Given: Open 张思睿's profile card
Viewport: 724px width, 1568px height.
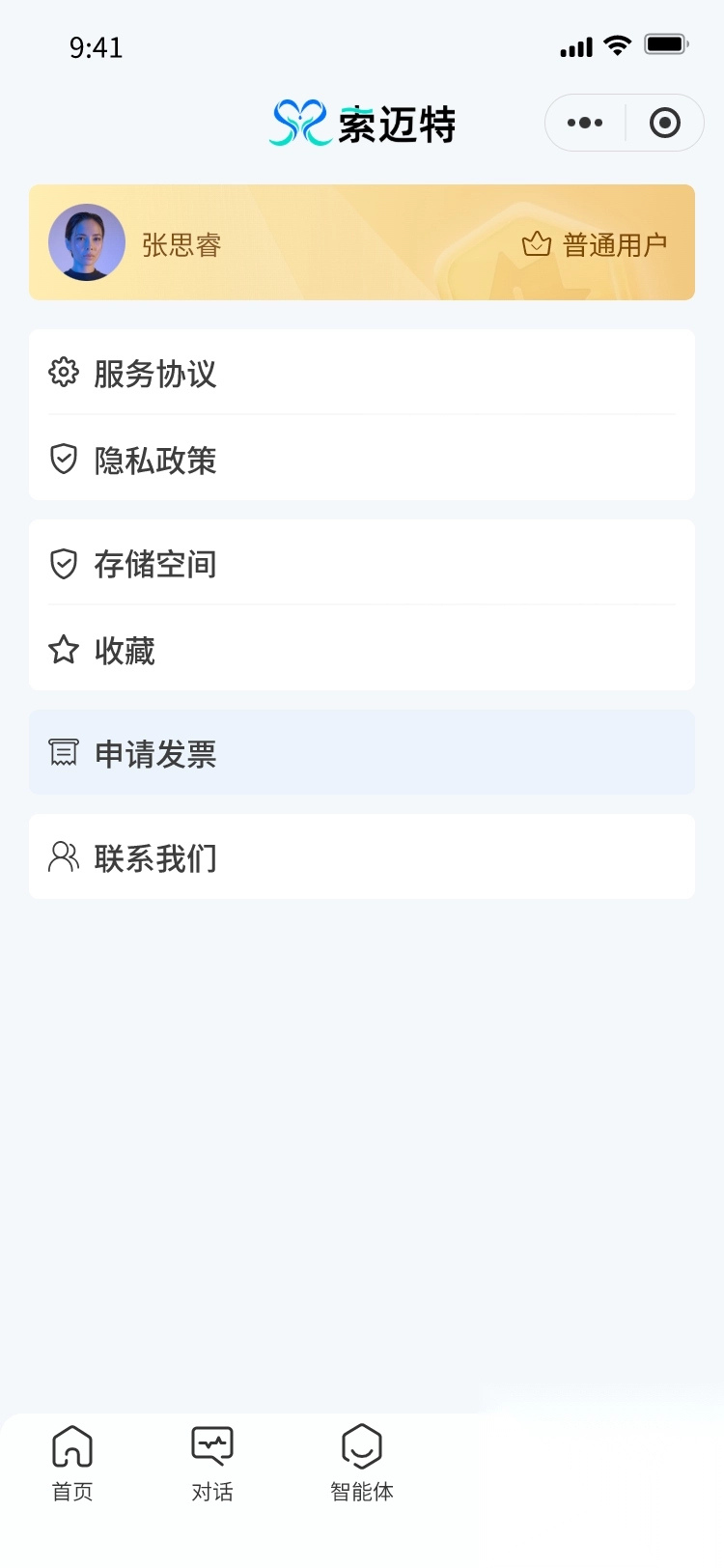Looking at the screenshot, I should tap(362, 242).
